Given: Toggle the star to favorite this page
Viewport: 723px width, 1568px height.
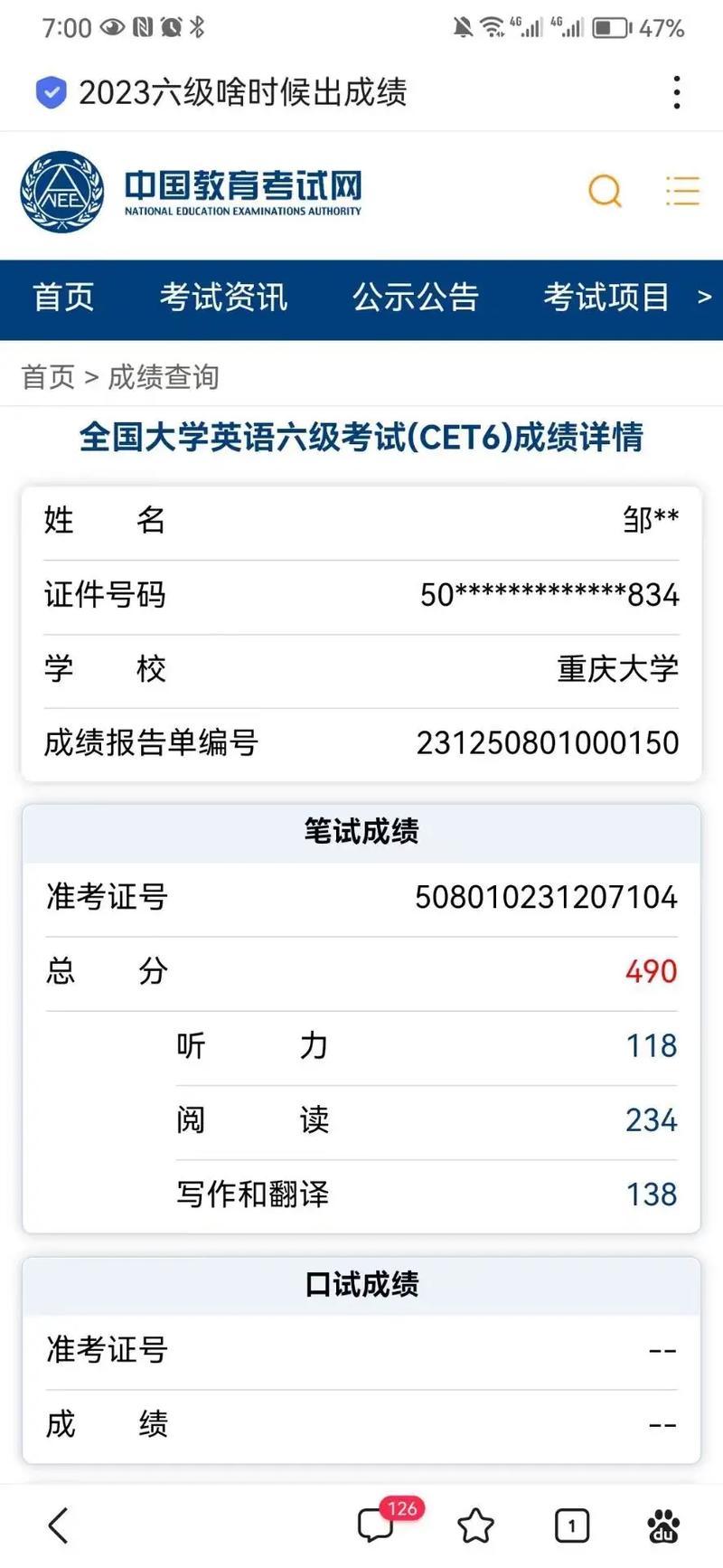Looking at the screenshot, I should pos(477,1526).
